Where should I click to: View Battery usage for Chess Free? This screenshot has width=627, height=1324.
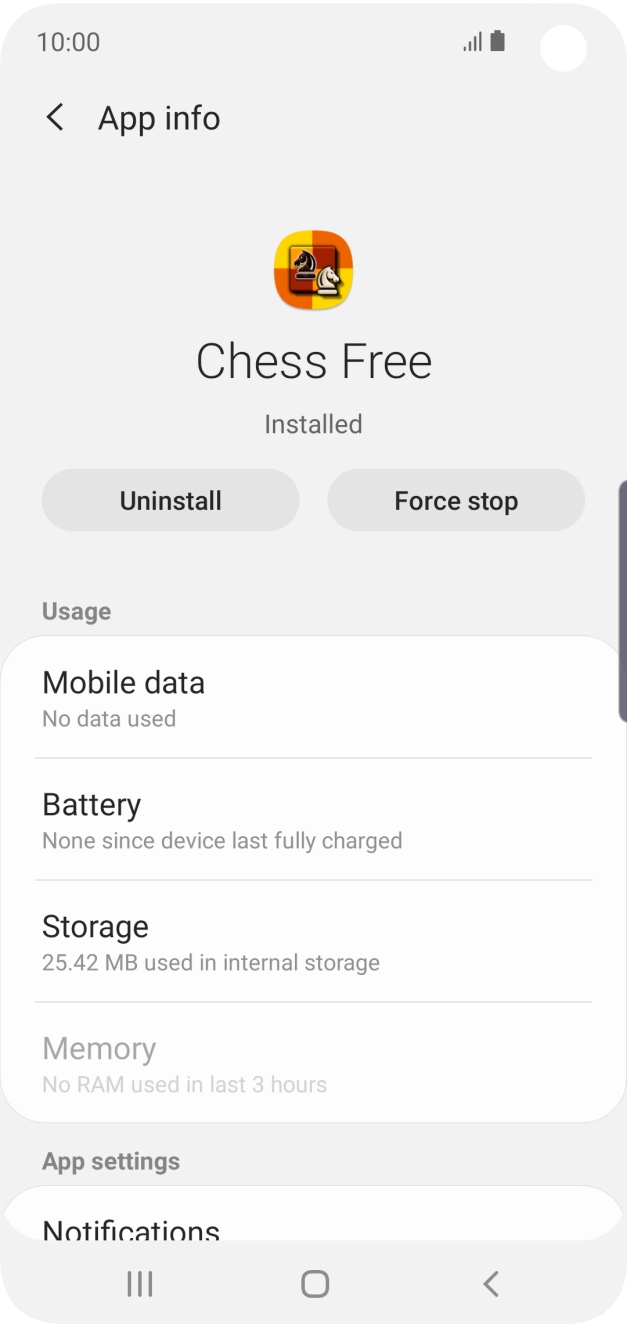(313, 820)
